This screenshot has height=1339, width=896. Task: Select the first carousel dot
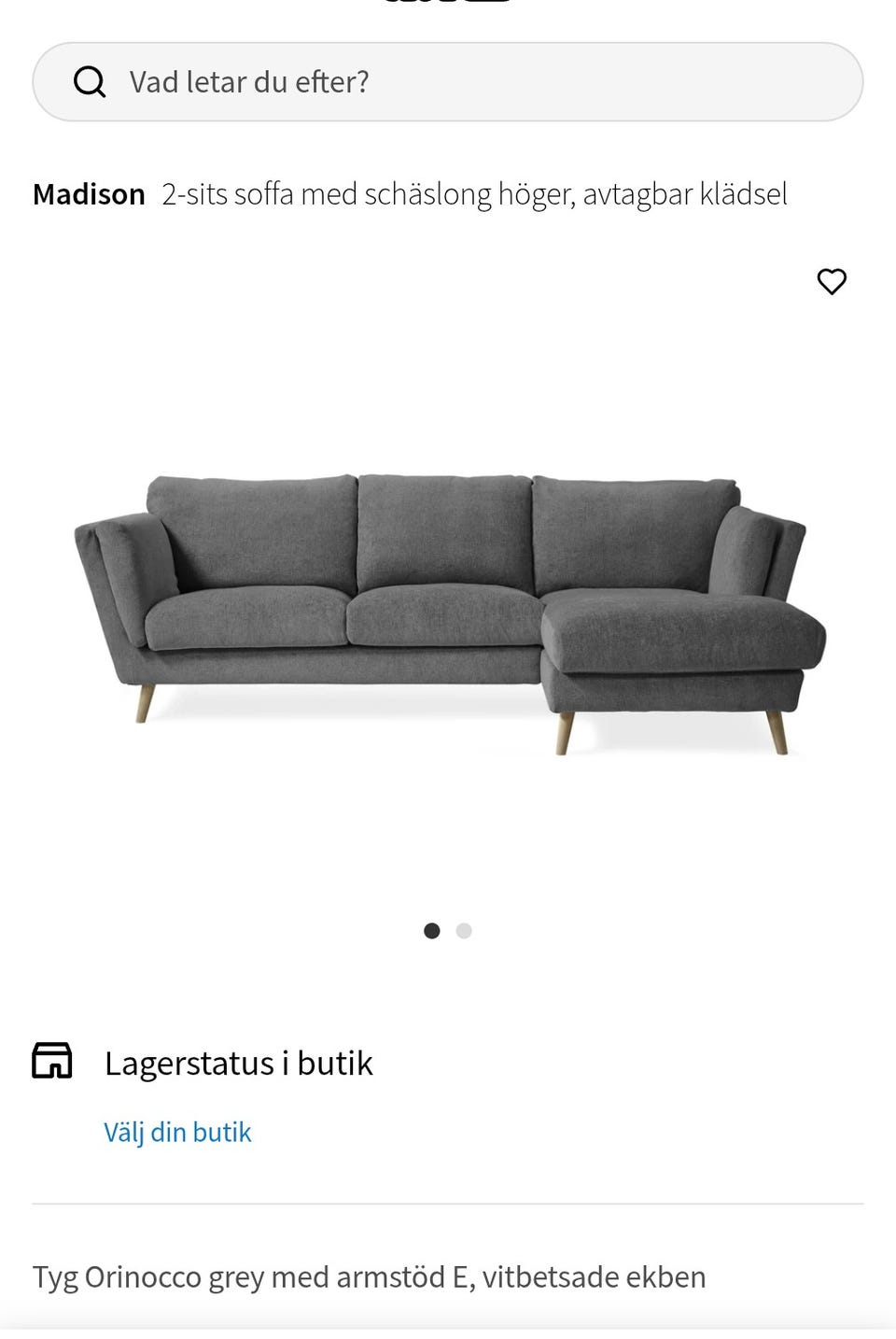tap(432, 931)
